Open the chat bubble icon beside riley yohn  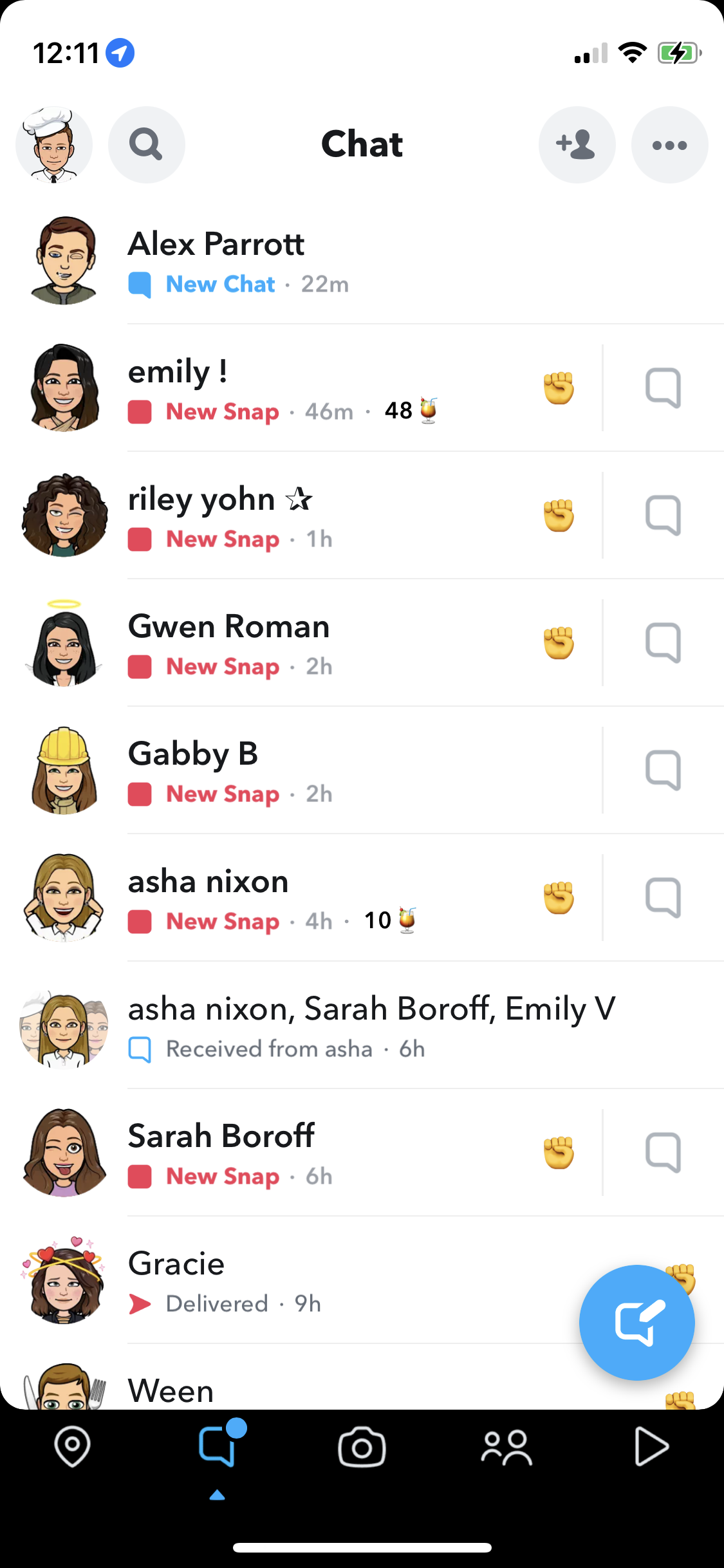663,516
